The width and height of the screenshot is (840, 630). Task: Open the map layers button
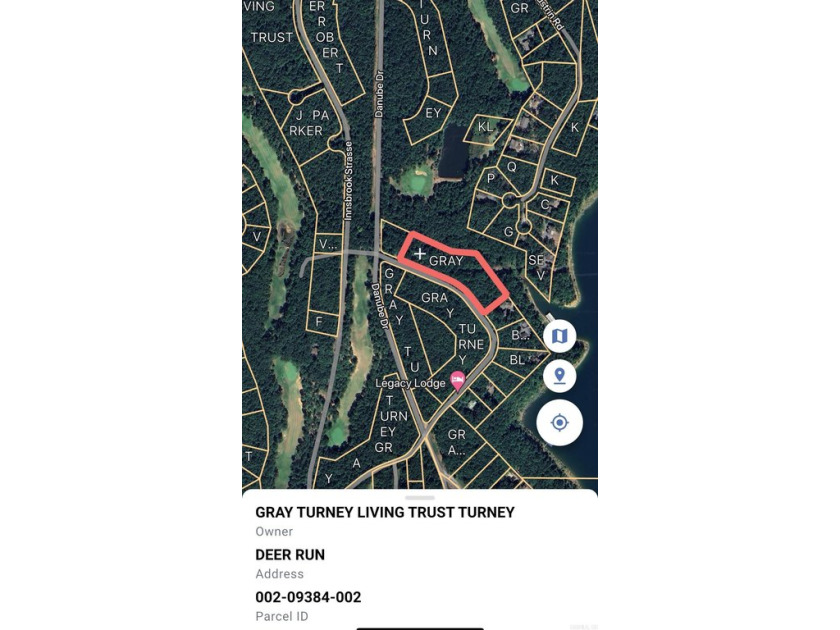pyautogui.click(x=560, y=336)
